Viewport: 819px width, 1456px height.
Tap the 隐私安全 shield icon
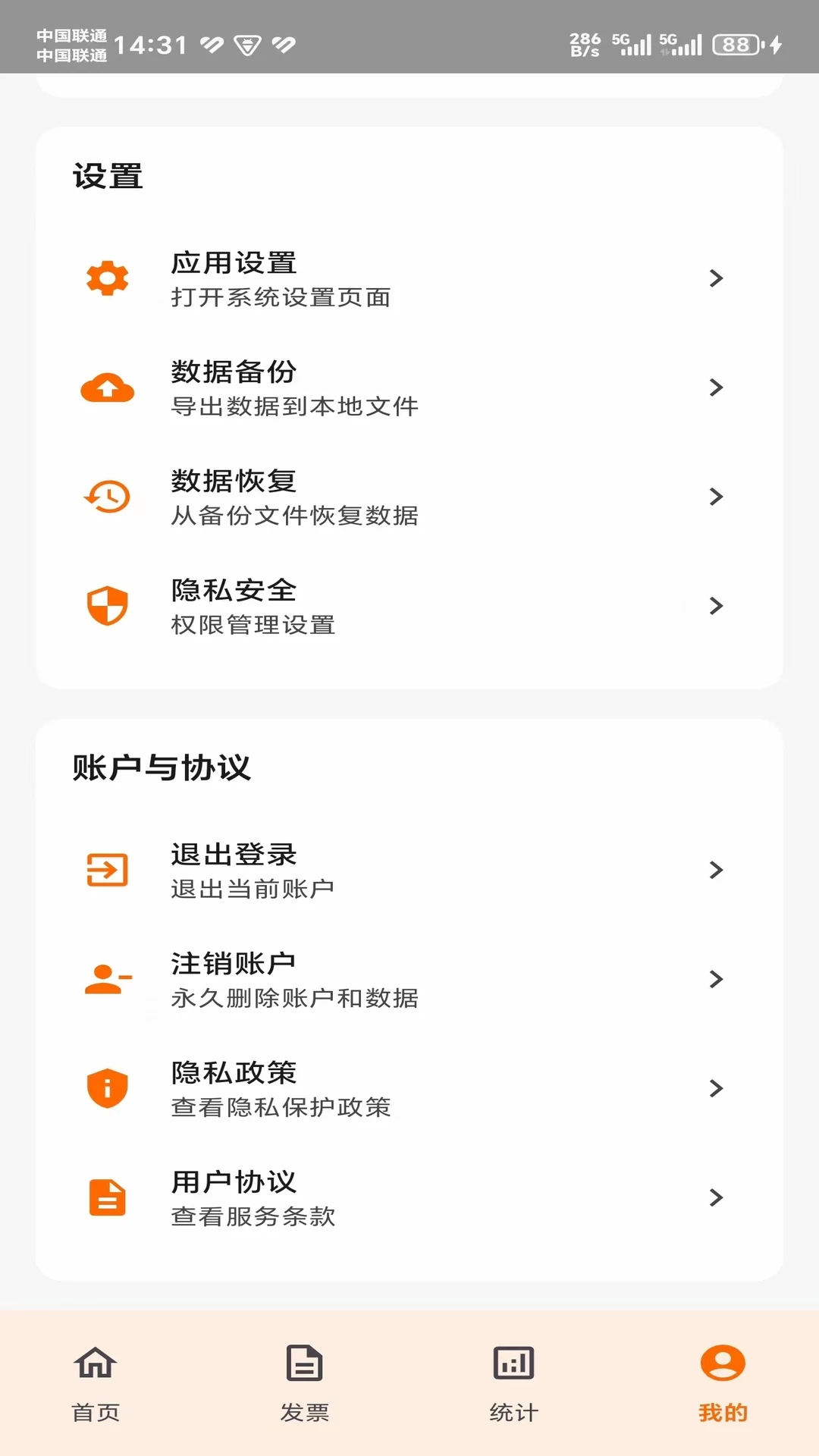[107, 606]
